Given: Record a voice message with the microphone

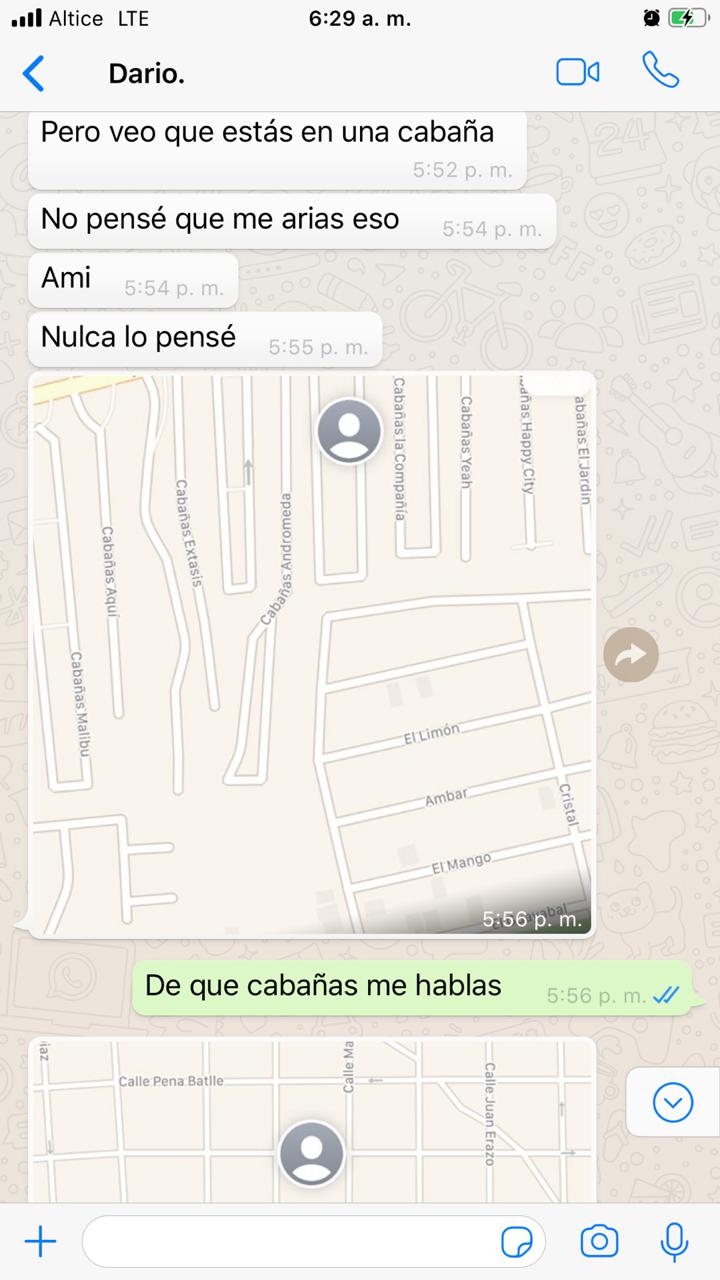Looking at the screenshot, I should (x=675, y=1242).
